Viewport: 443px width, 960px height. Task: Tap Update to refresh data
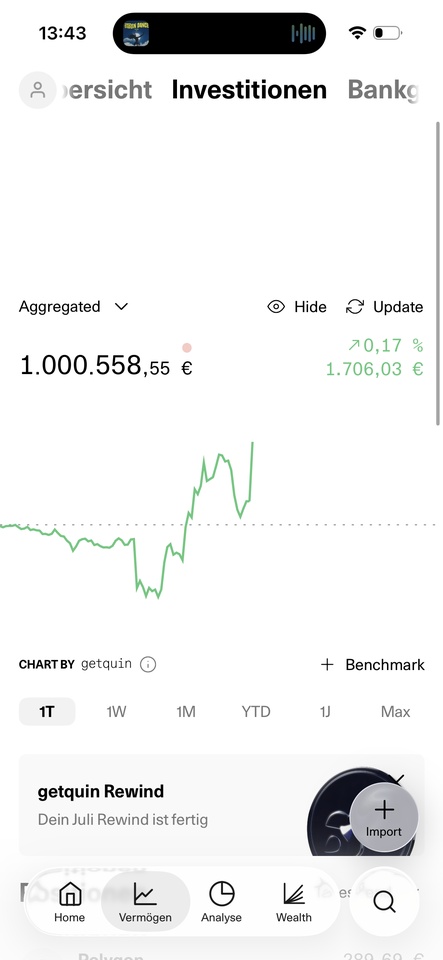[384, 307]
